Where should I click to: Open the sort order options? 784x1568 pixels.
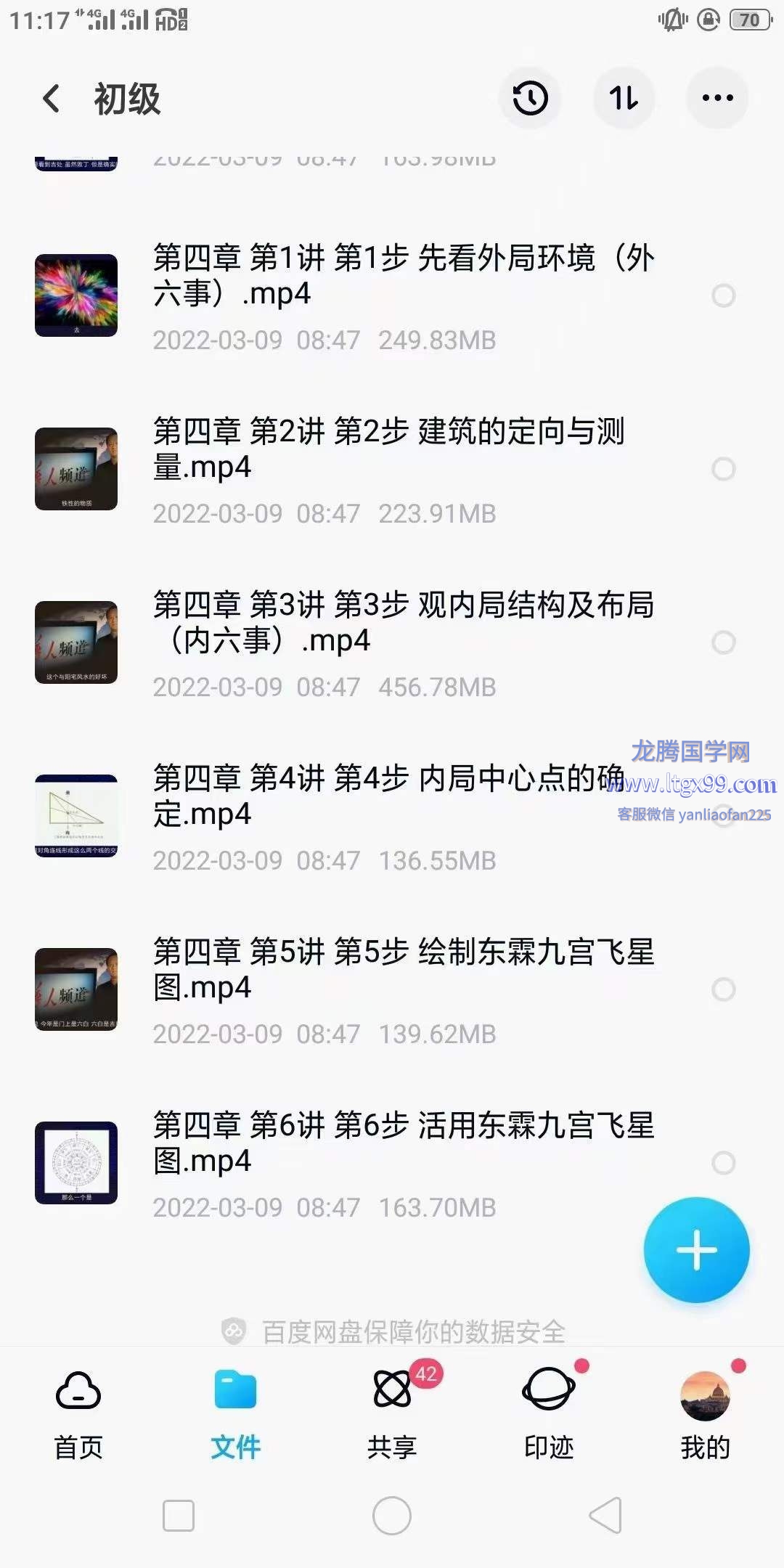click(624, 99)
